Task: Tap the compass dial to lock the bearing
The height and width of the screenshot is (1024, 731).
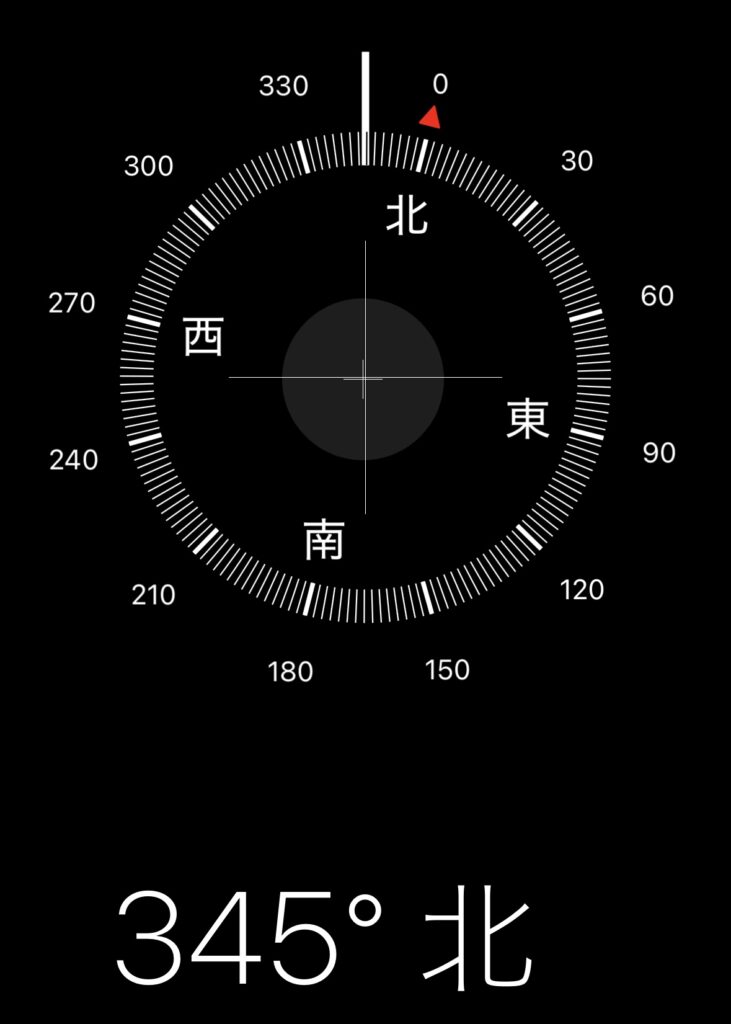Action: [365, 378]
